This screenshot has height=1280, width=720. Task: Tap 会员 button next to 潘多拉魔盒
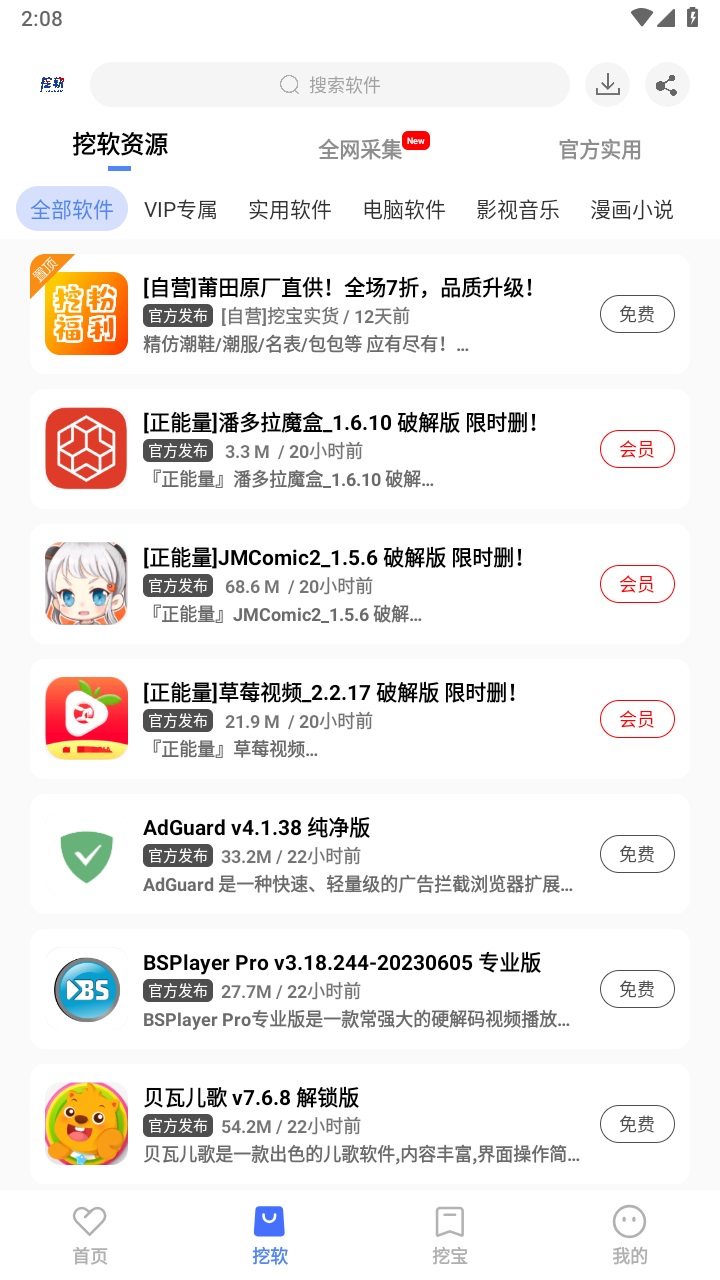tap(637, 448)
